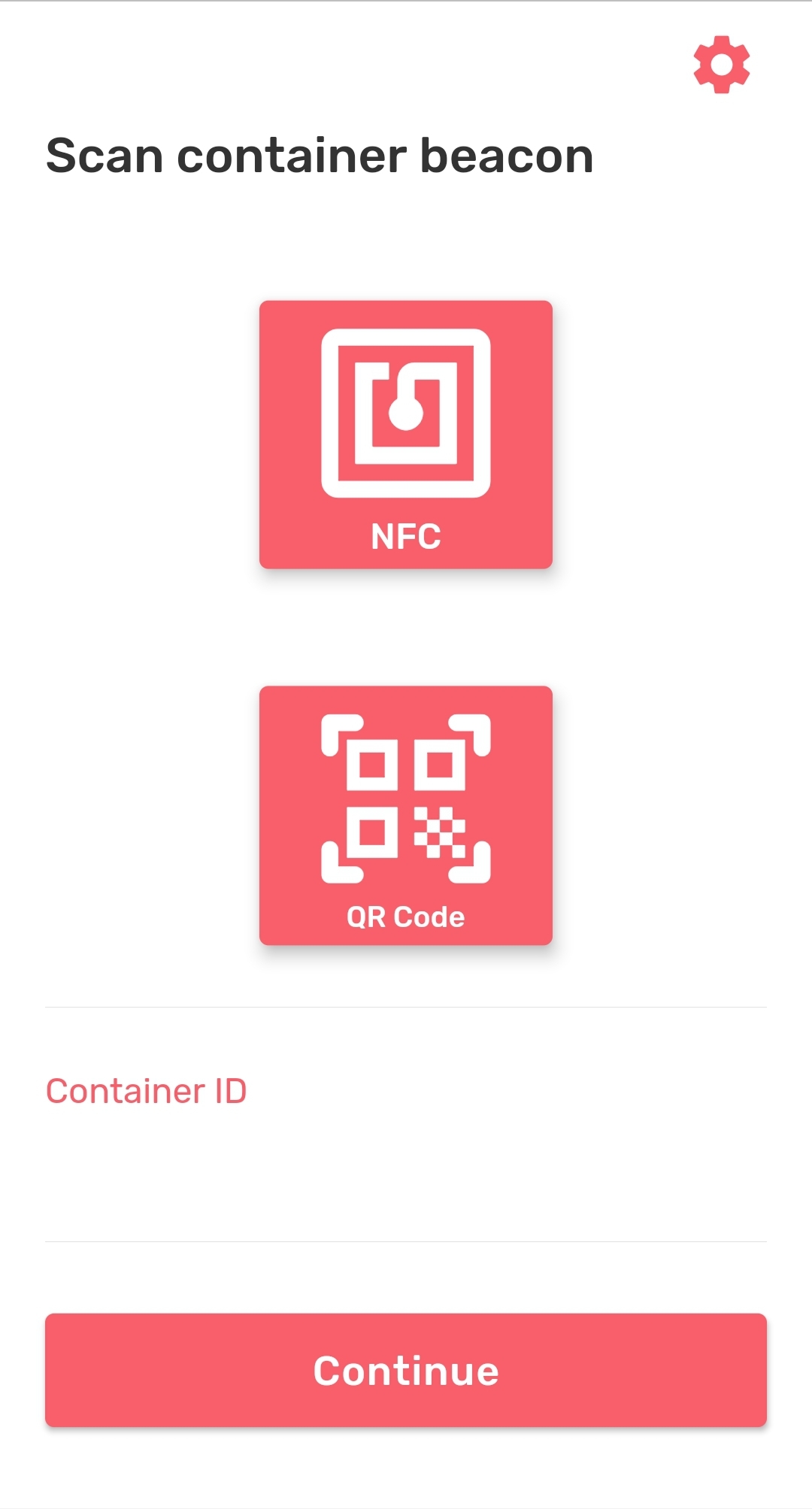Select the NFC scan option
The width and height of the screenshot is (812, 1509).
point(406,435)
